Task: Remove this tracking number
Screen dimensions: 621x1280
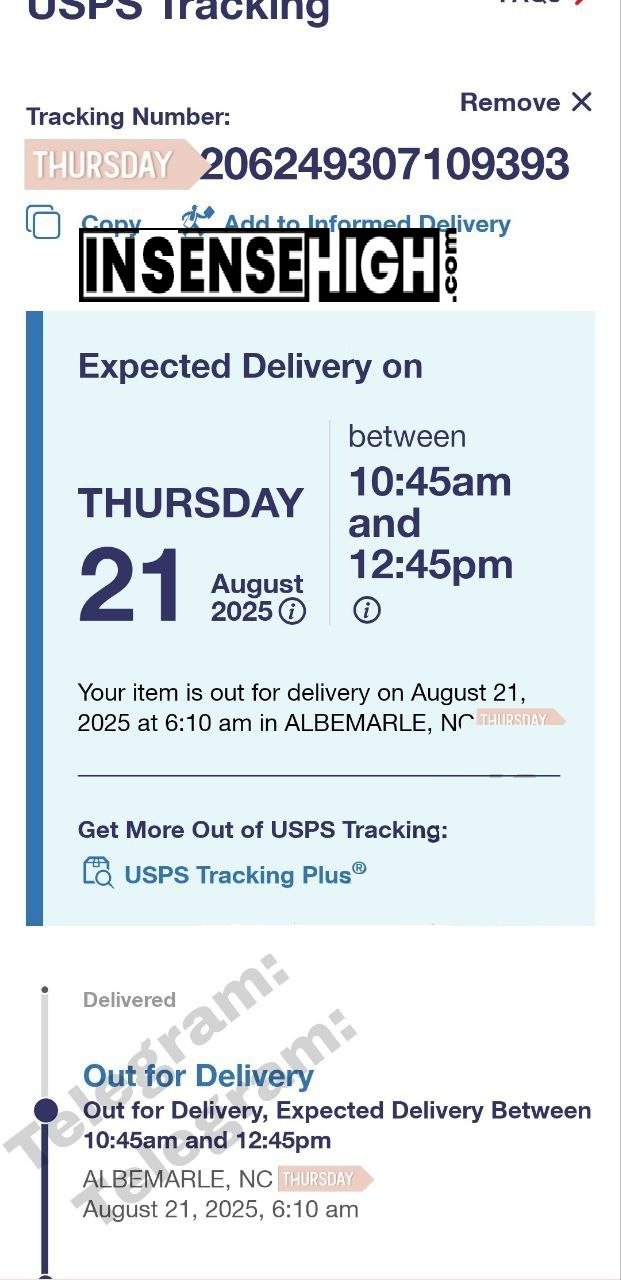Action: [x=526, y=103]
